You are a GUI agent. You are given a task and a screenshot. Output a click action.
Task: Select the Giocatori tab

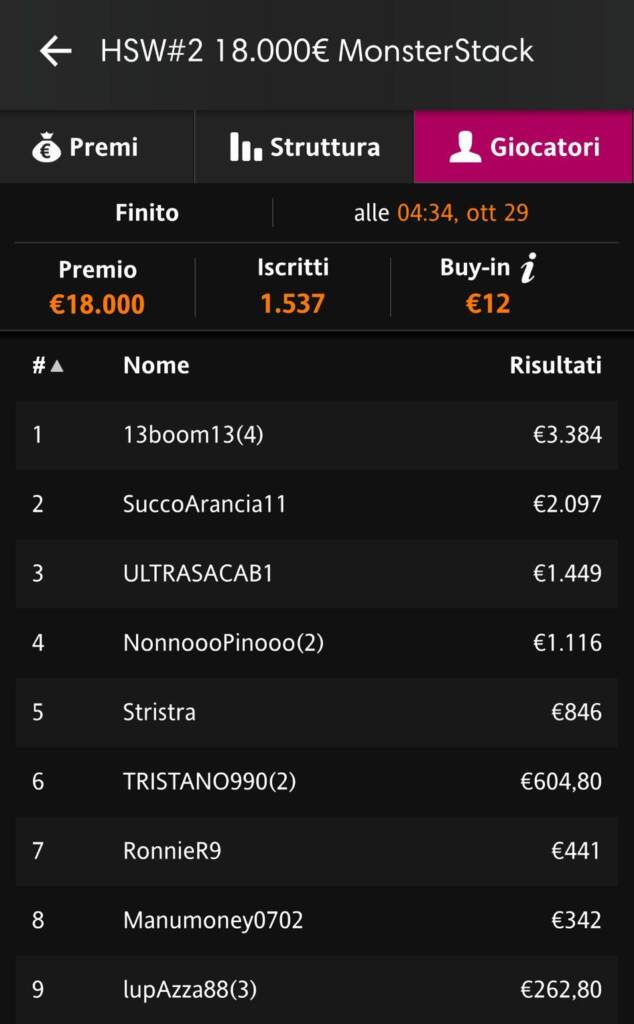pos(524,146)
